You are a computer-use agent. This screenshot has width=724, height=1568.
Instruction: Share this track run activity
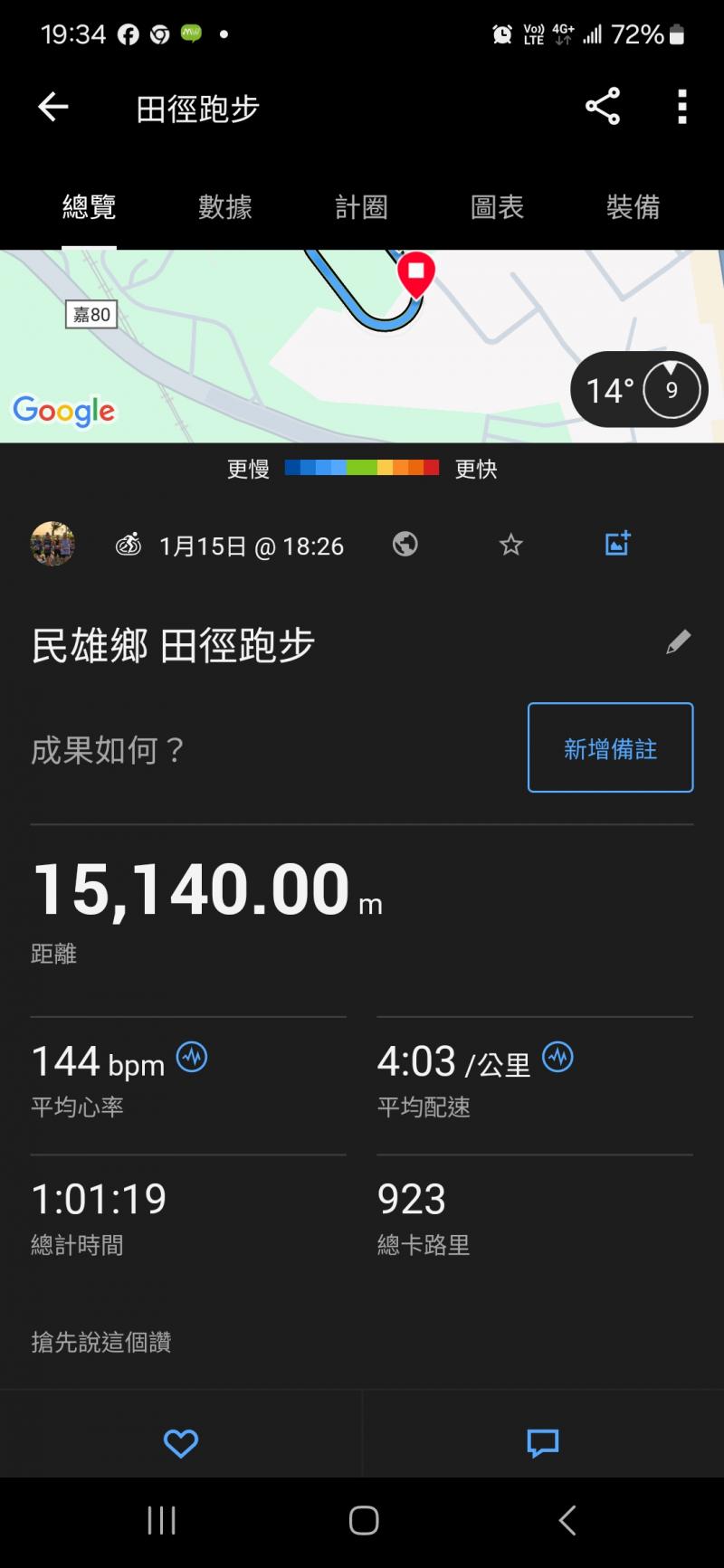[602, 107]
